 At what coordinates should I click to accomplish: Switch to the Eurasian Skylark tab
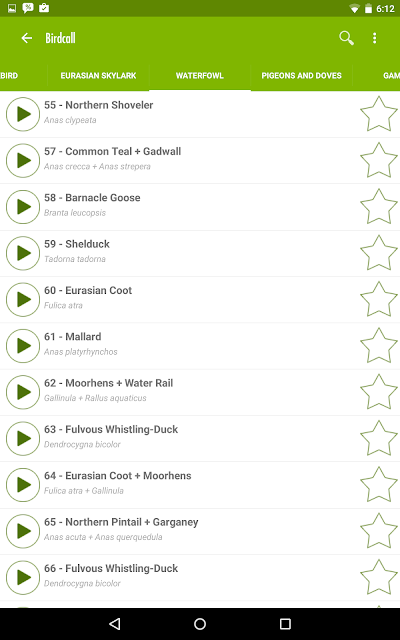click(98, 76)
